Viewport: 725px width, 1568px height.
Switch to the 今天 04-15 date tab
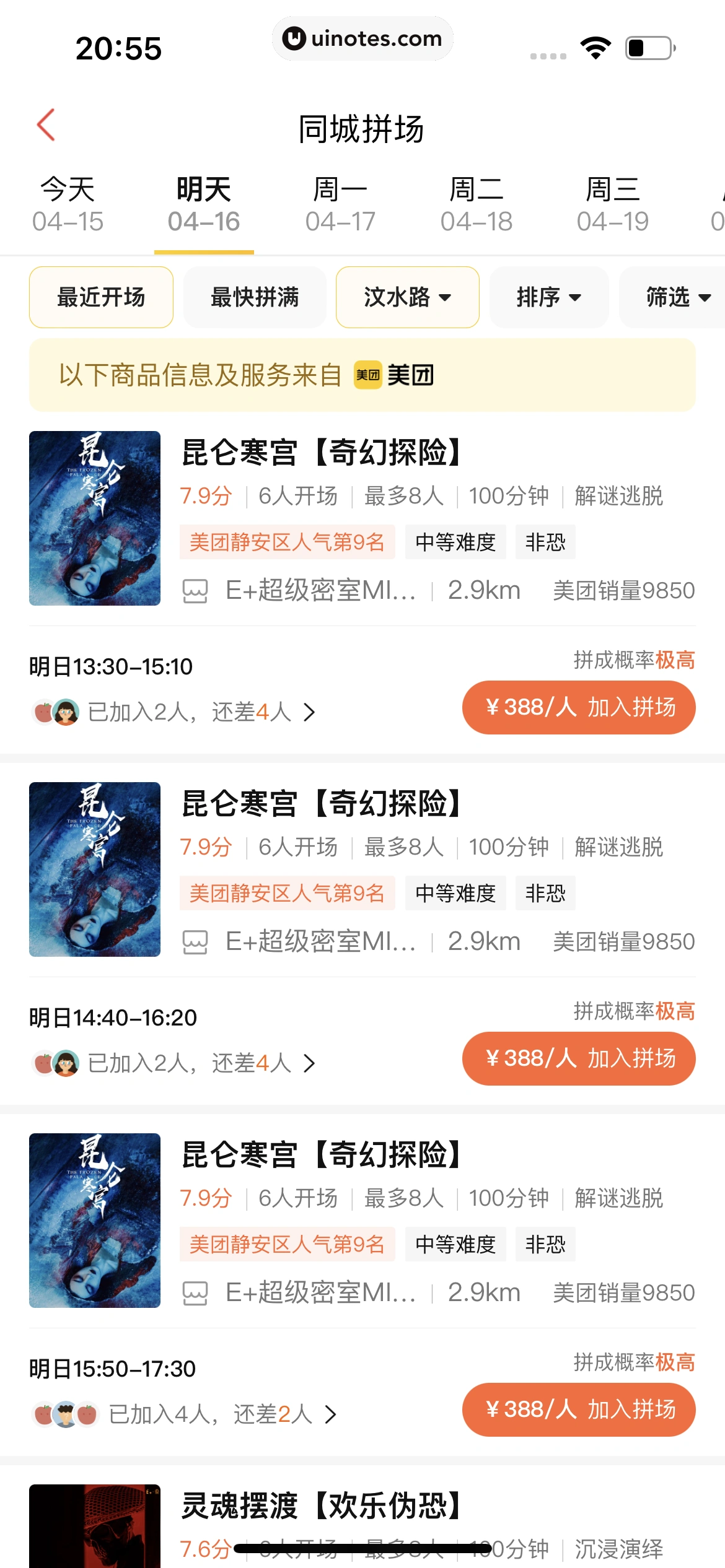tap(68, 205)
